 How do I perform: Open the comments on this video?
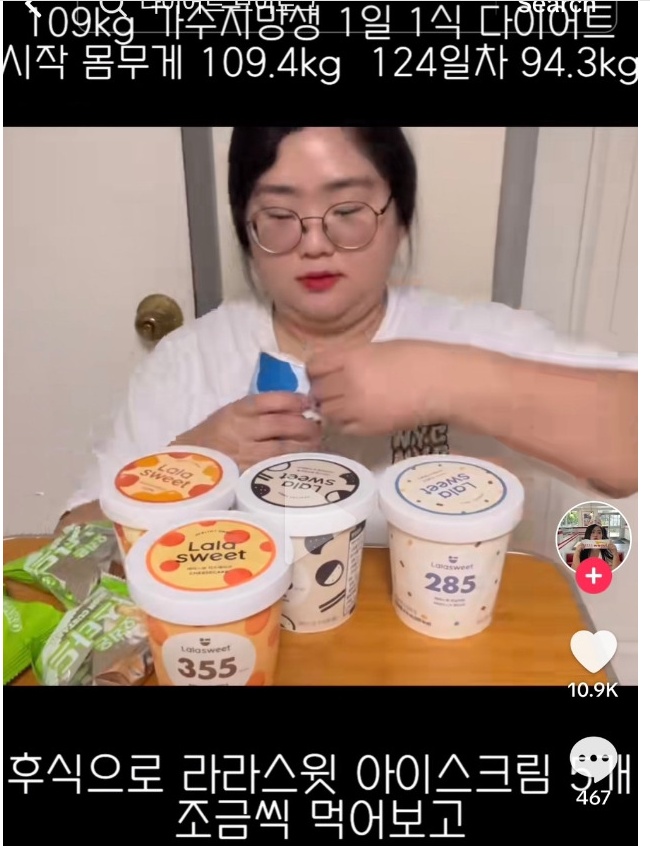593,760
